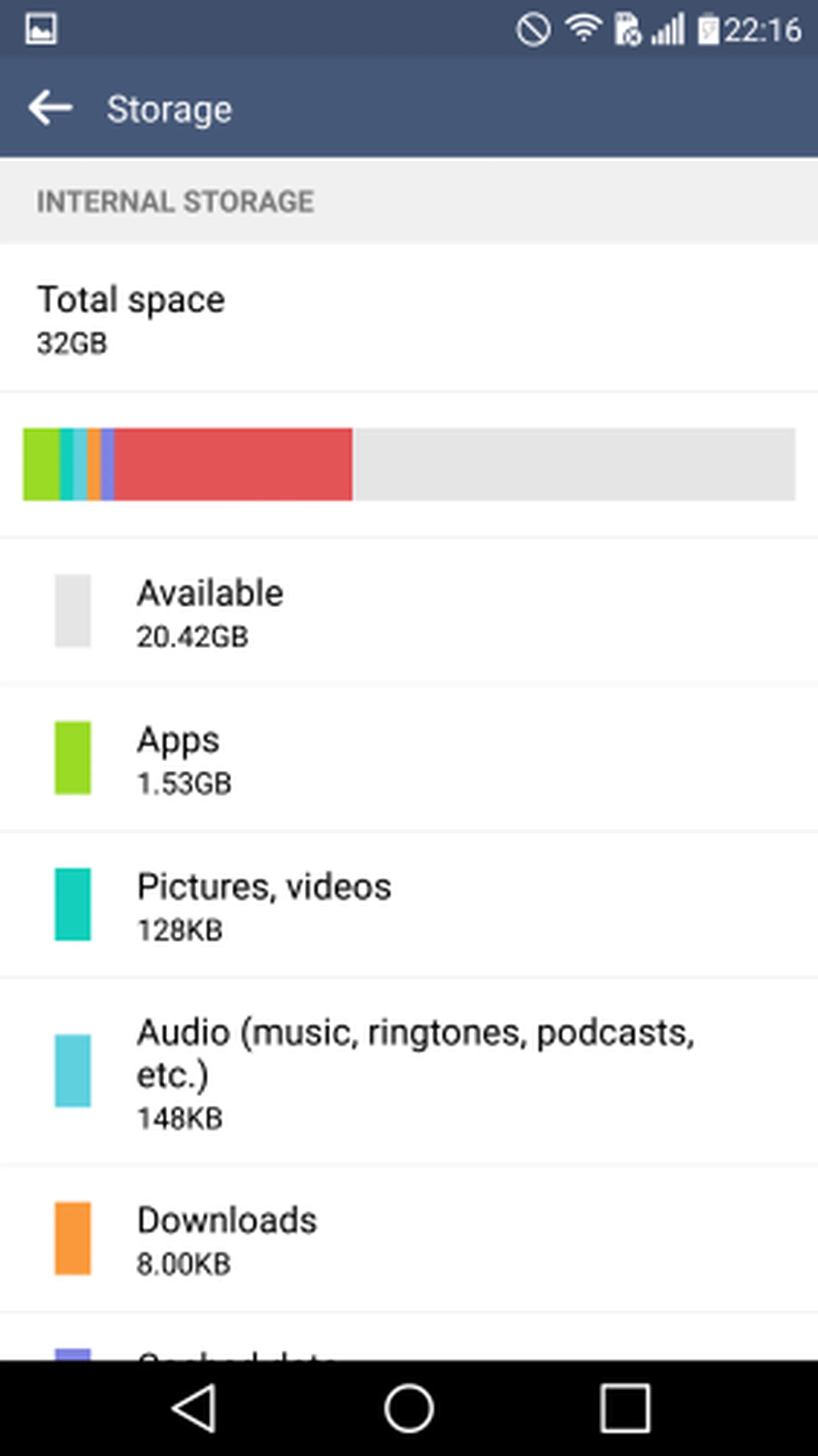
Task: Tap the system home button
Action: [409, 1407]
